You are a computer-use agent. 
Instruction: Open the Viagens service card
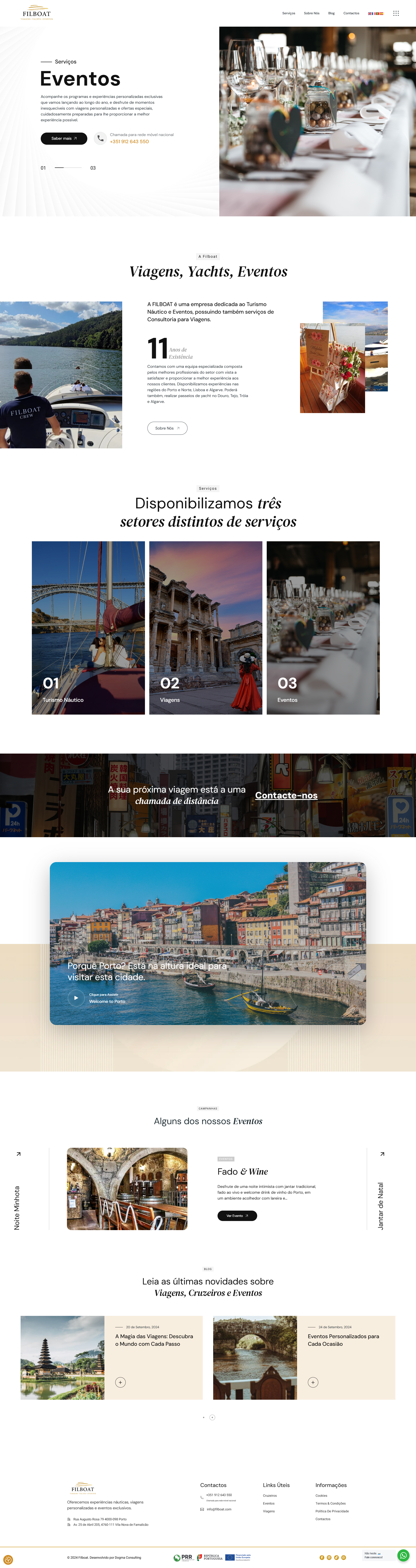tap(206, 628)
